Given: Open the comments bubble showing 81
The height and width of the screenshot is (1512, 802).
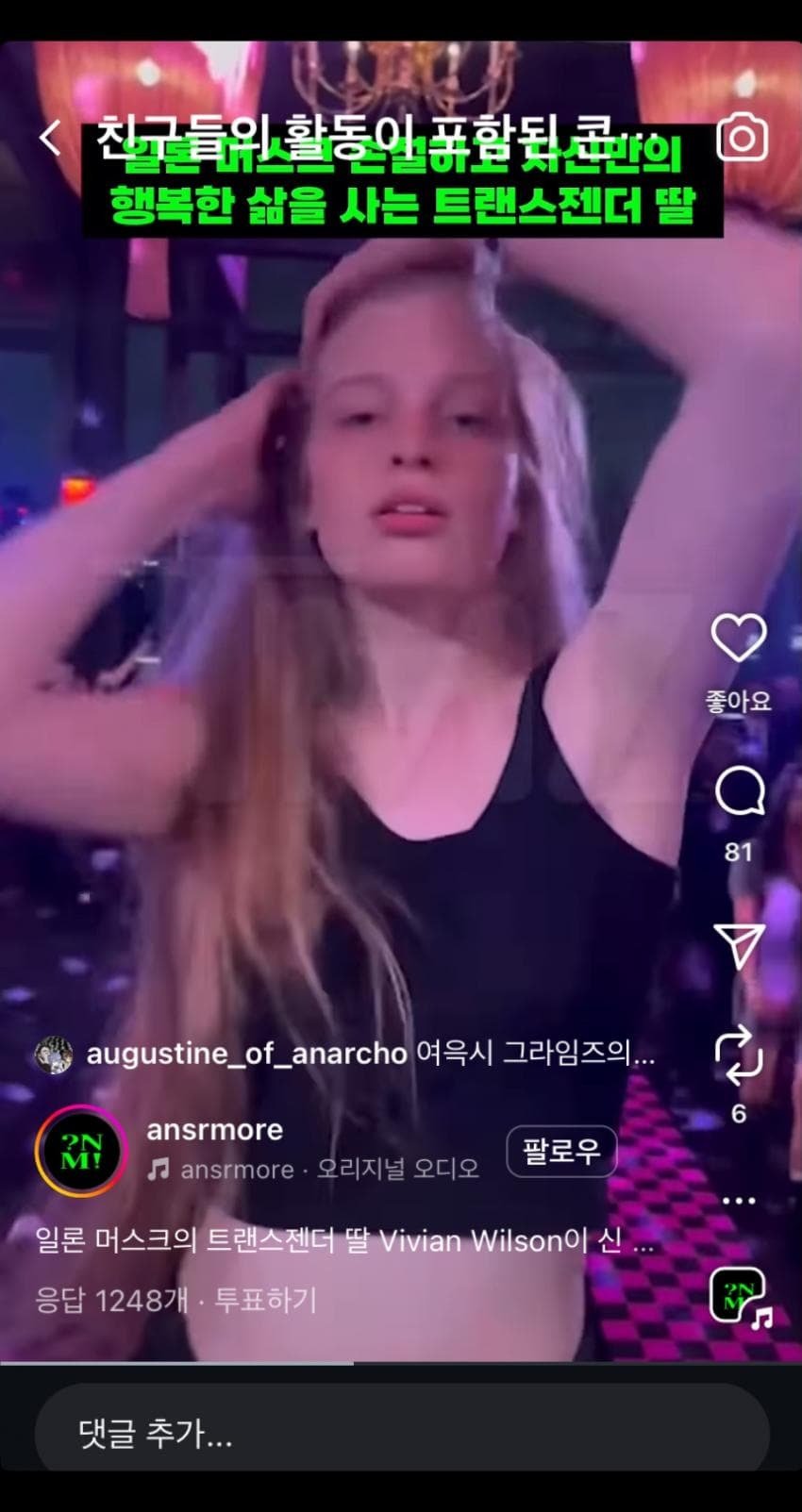Looking at the screenshot, I should pos(738,791).
